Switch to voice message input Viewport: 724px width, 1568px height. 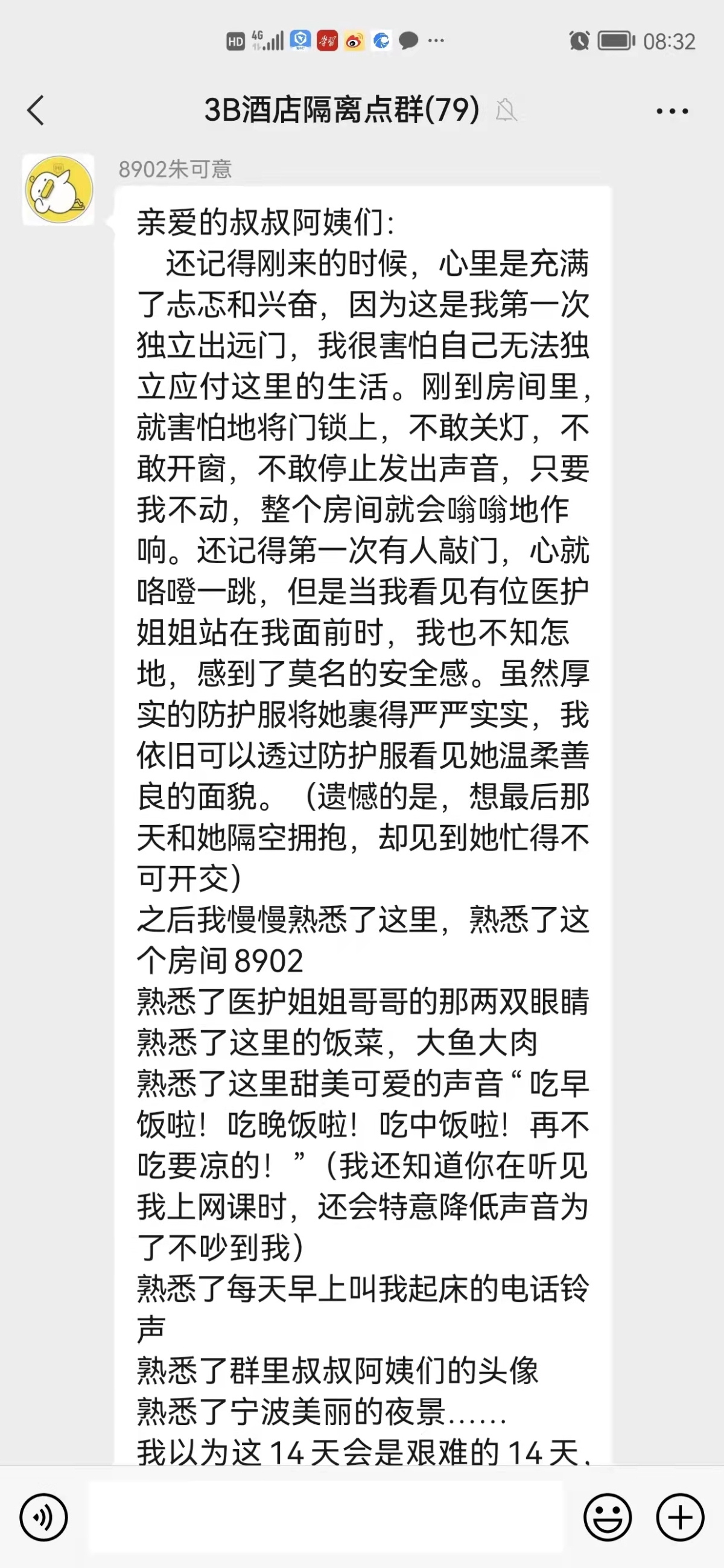[43, 1517]
